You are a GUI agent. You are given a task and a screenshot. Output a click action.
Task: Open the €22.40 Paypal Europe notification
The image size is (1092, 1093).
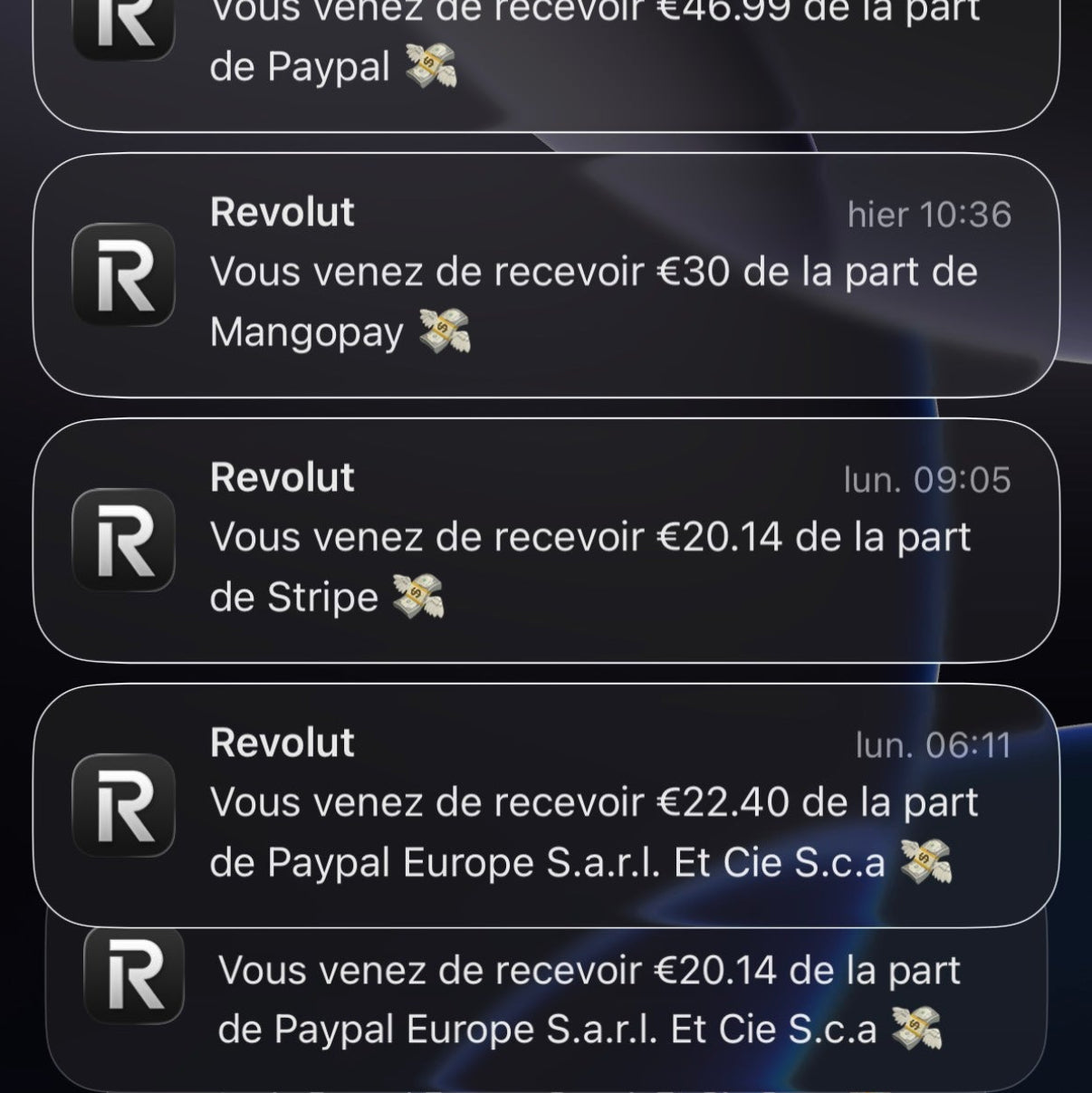(x=545, y=806)
